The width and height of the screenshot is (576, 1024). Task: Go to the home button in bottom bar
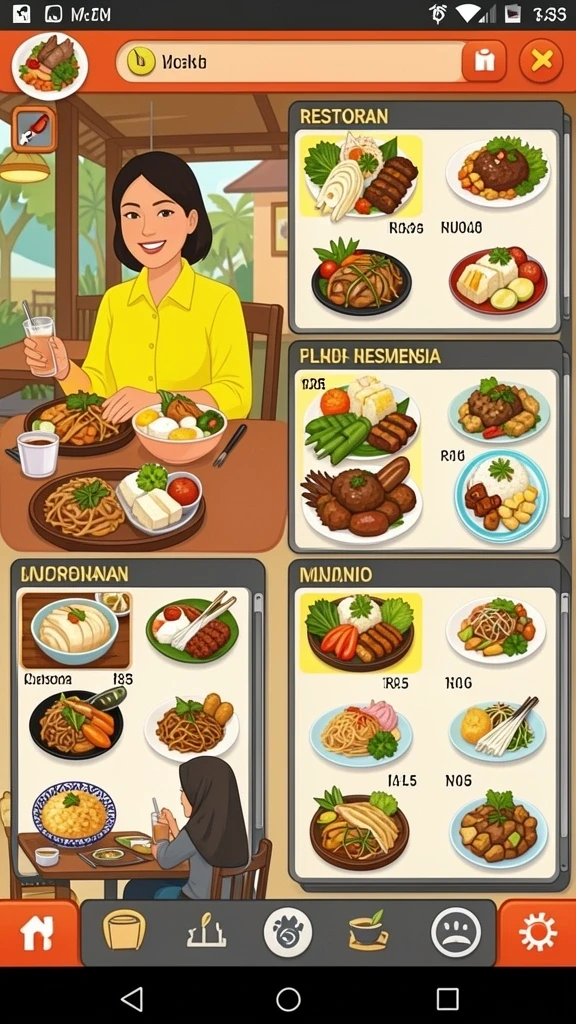(x=38, y=933)
